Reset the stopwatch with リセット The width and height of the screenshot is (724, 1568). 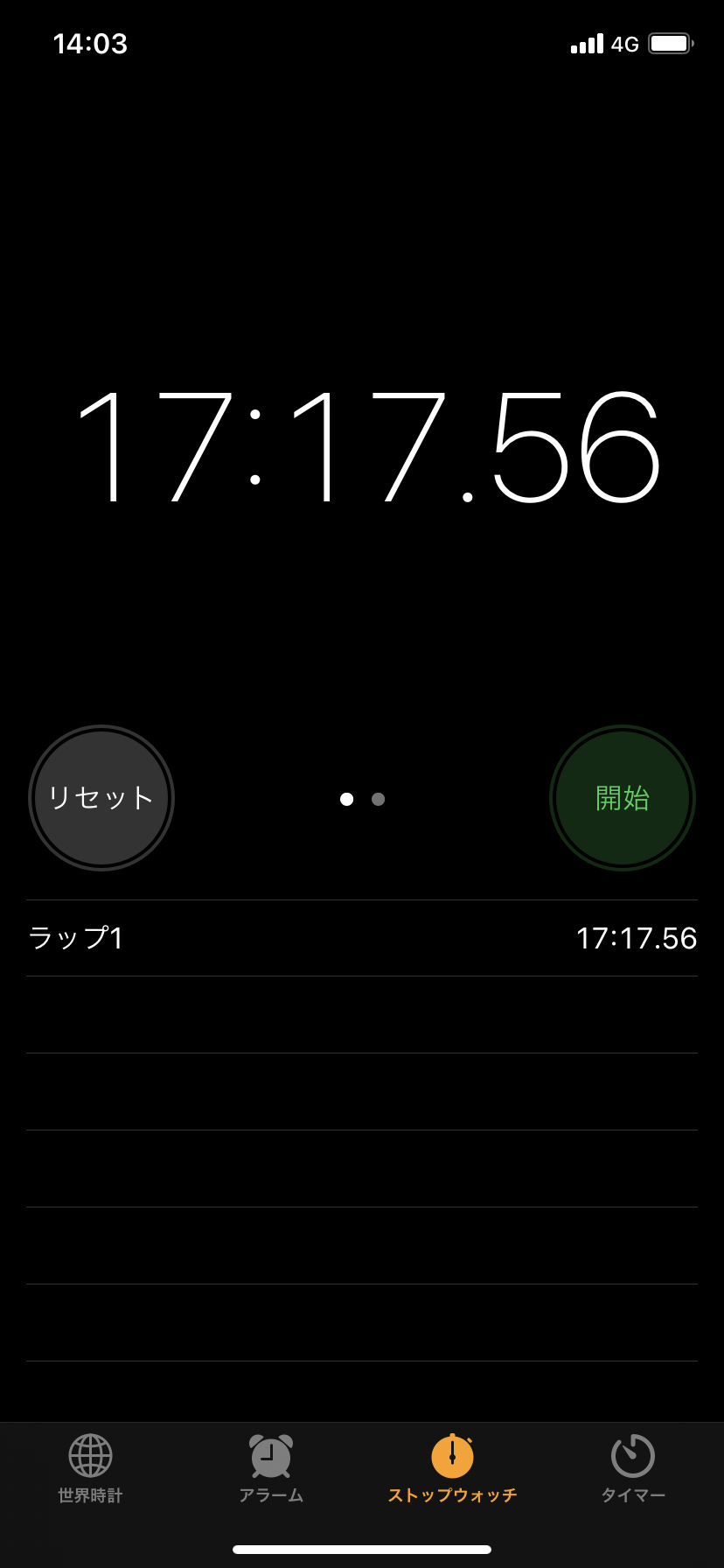[x=101, y=798]
